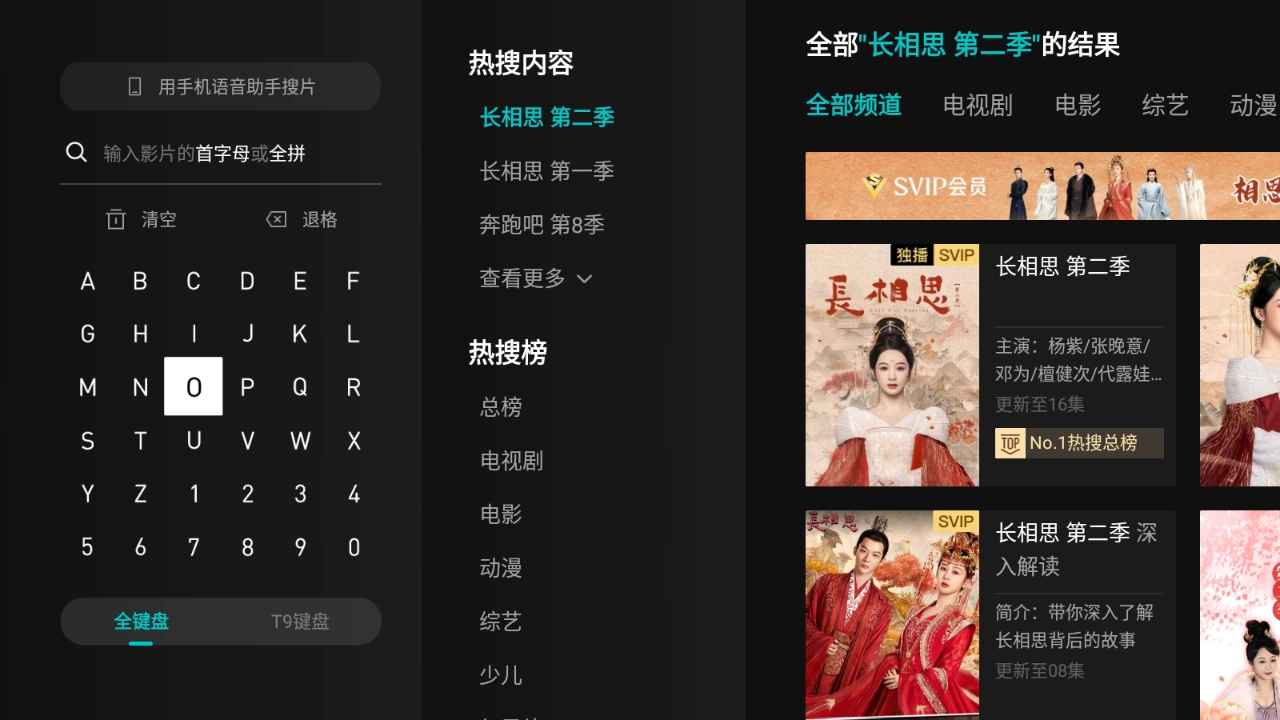Expand 查看更多 hot searches

pyautogui.click(x=536, y=279)
